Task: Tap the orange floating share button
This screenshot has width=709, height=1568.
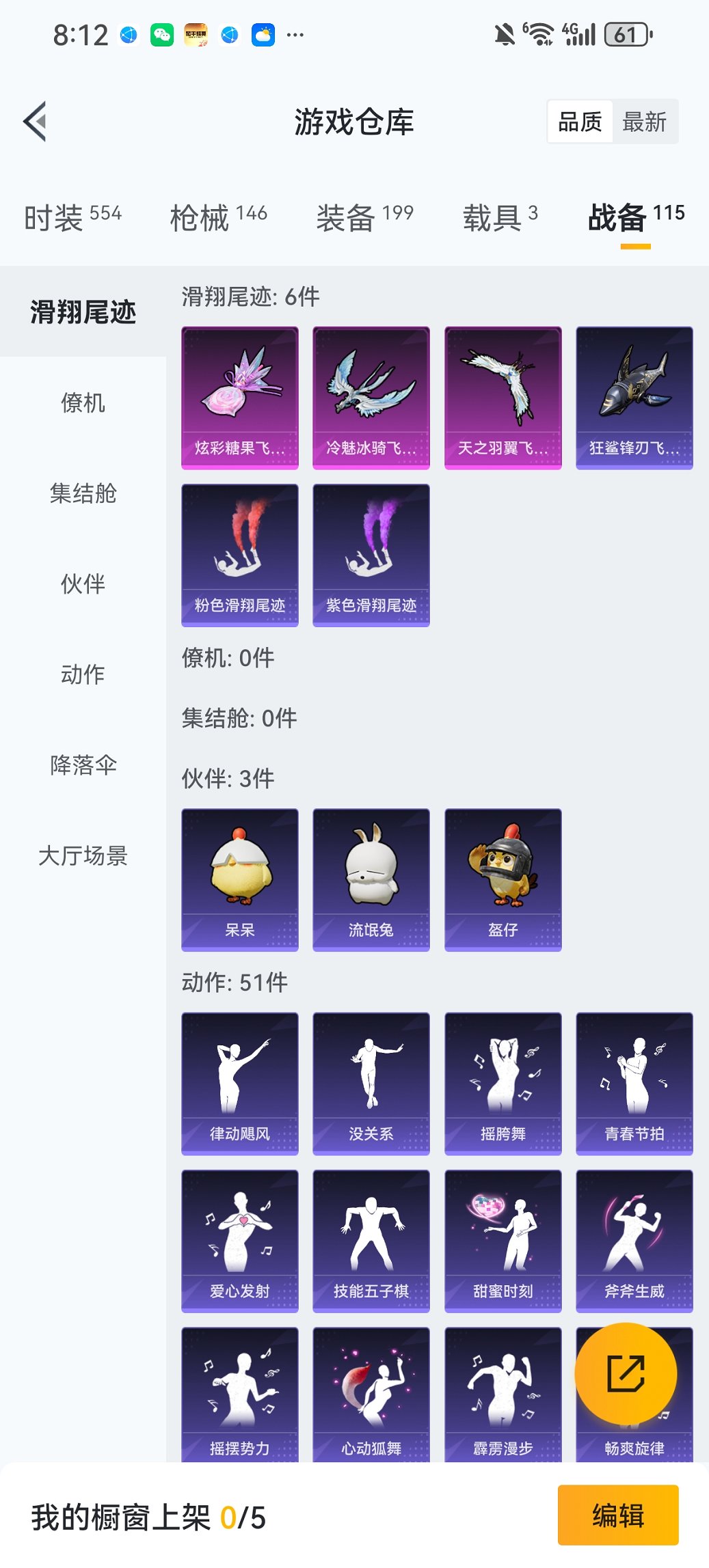Action: [626, 1374]
